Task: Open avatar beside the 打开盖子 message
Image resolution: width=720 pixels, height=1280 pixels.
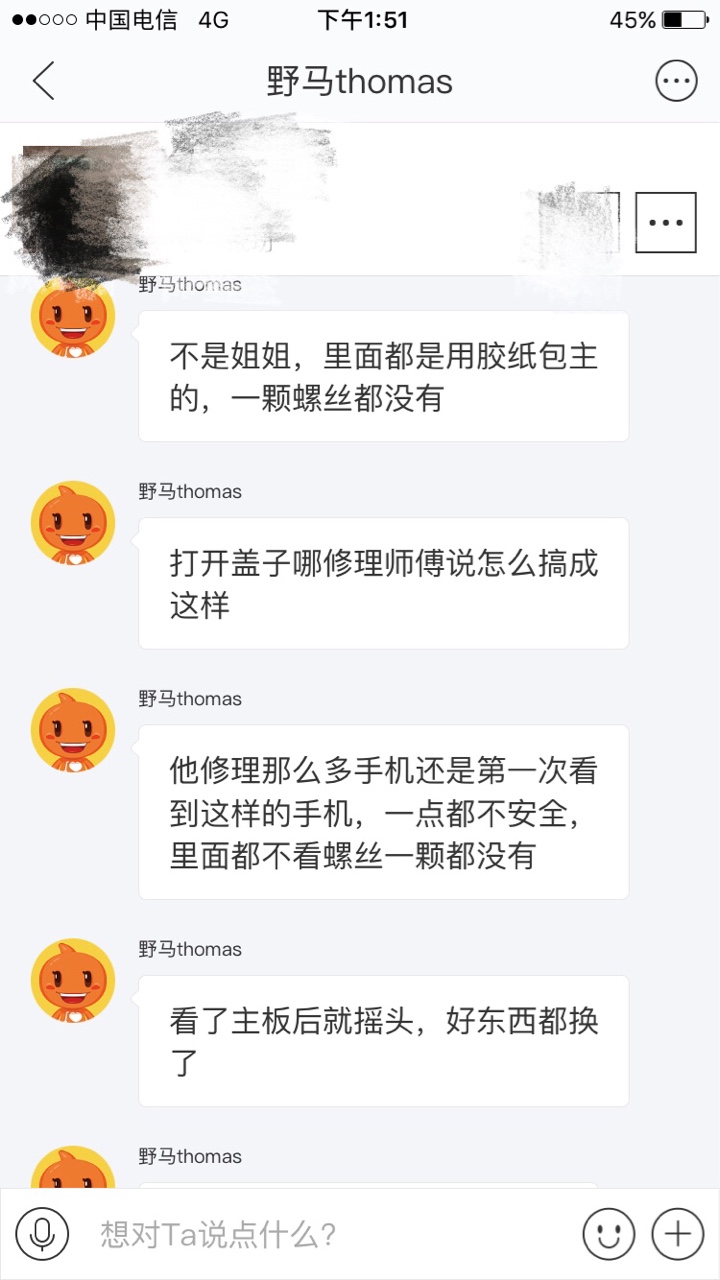Action: (x=73, y=523)
